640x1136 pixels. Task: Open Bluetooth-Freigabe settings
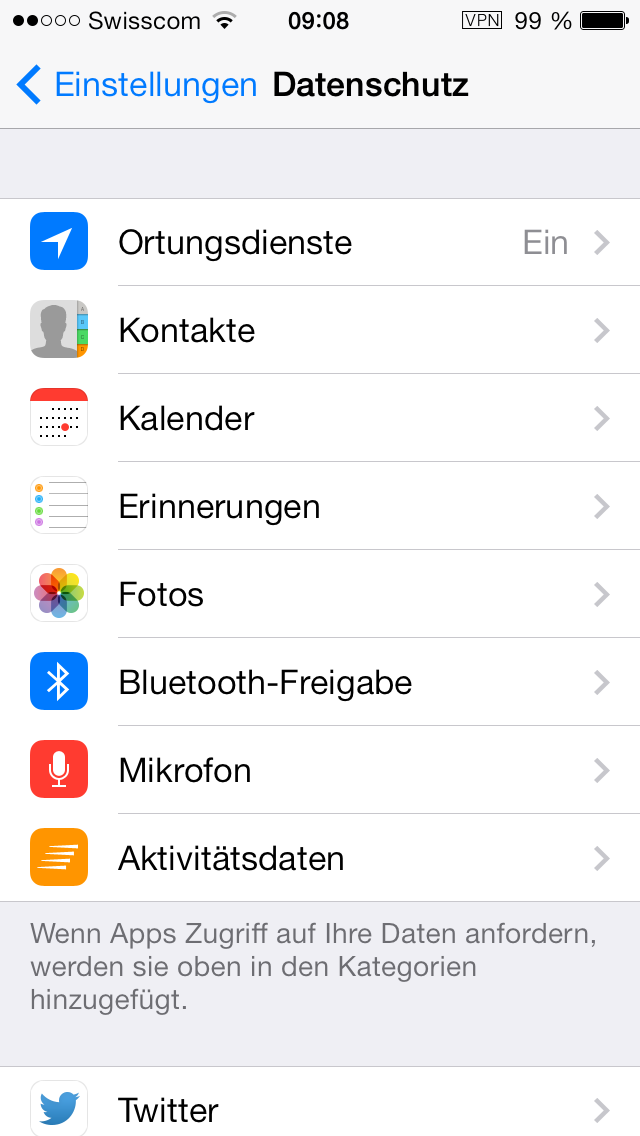(x=320, y=682)
